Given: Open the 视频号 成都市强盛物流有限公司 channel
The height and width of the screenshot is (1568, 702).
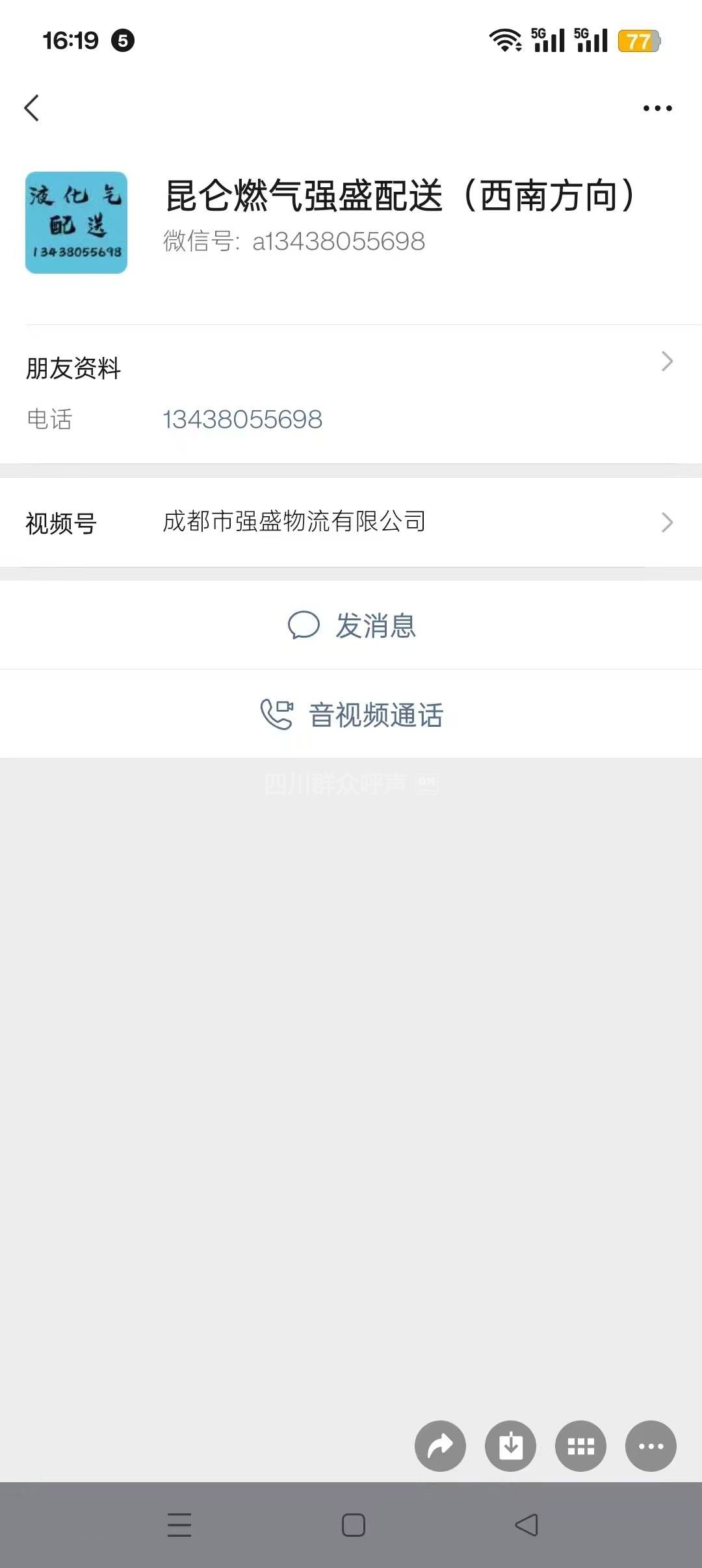Looking at the screenshot, I should point(351,523).
